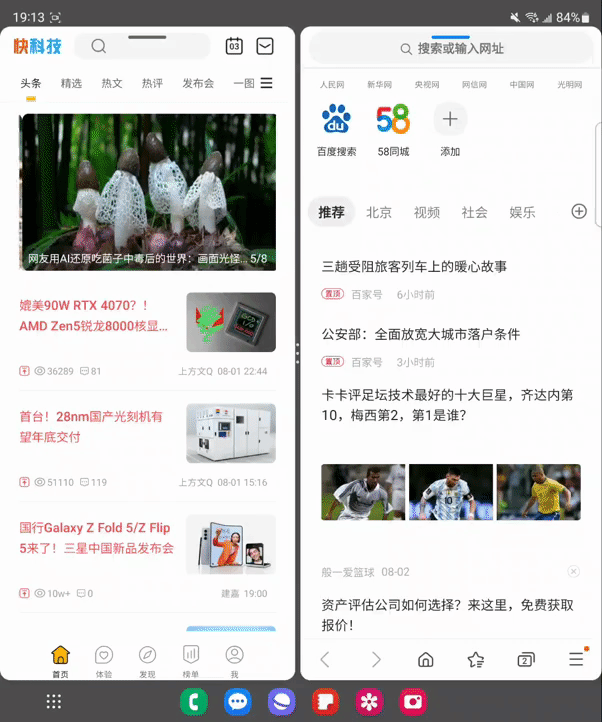Add a news channel with the plus icon
This screenshot has height=722, width=602.
point(578,211)
